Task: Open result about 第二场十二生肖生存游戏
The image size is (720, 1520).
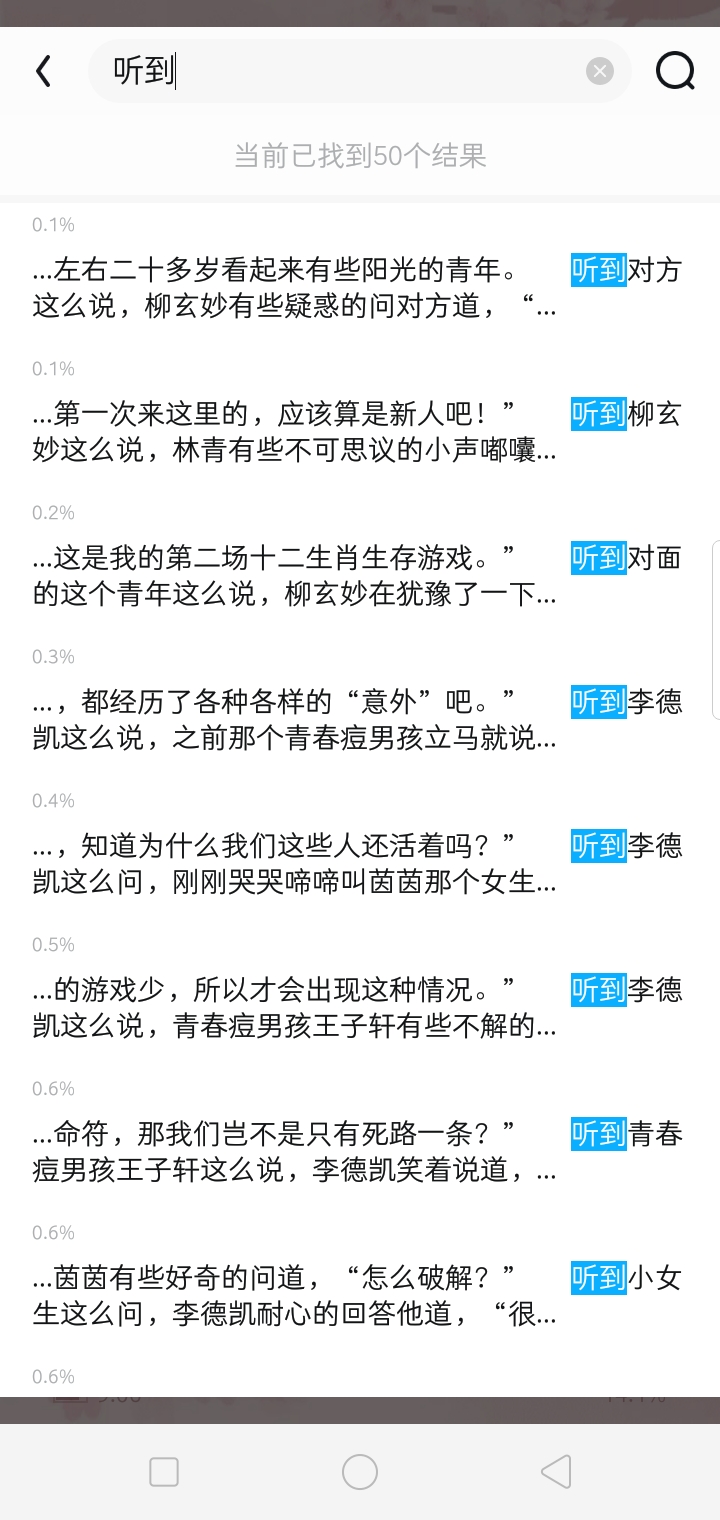Action: (x=356, y=576)
